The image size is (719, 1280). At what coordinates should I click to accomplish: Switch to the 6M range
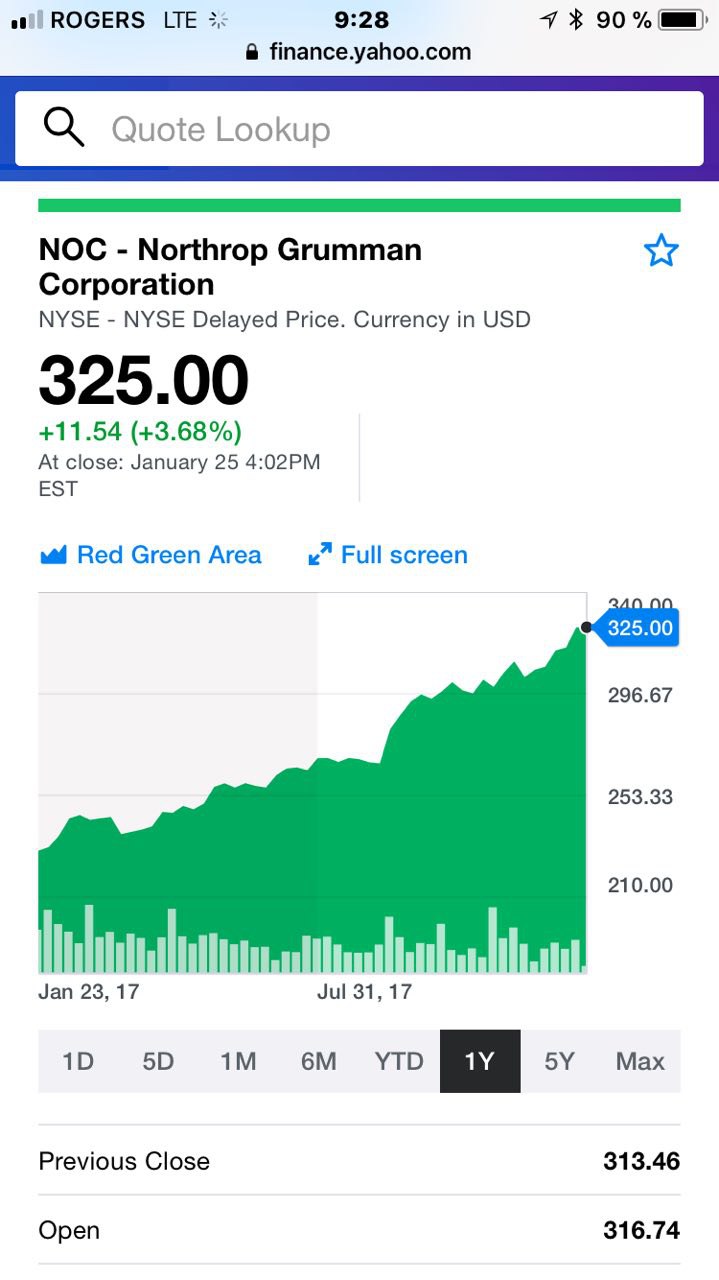(x=319, y=1061)
